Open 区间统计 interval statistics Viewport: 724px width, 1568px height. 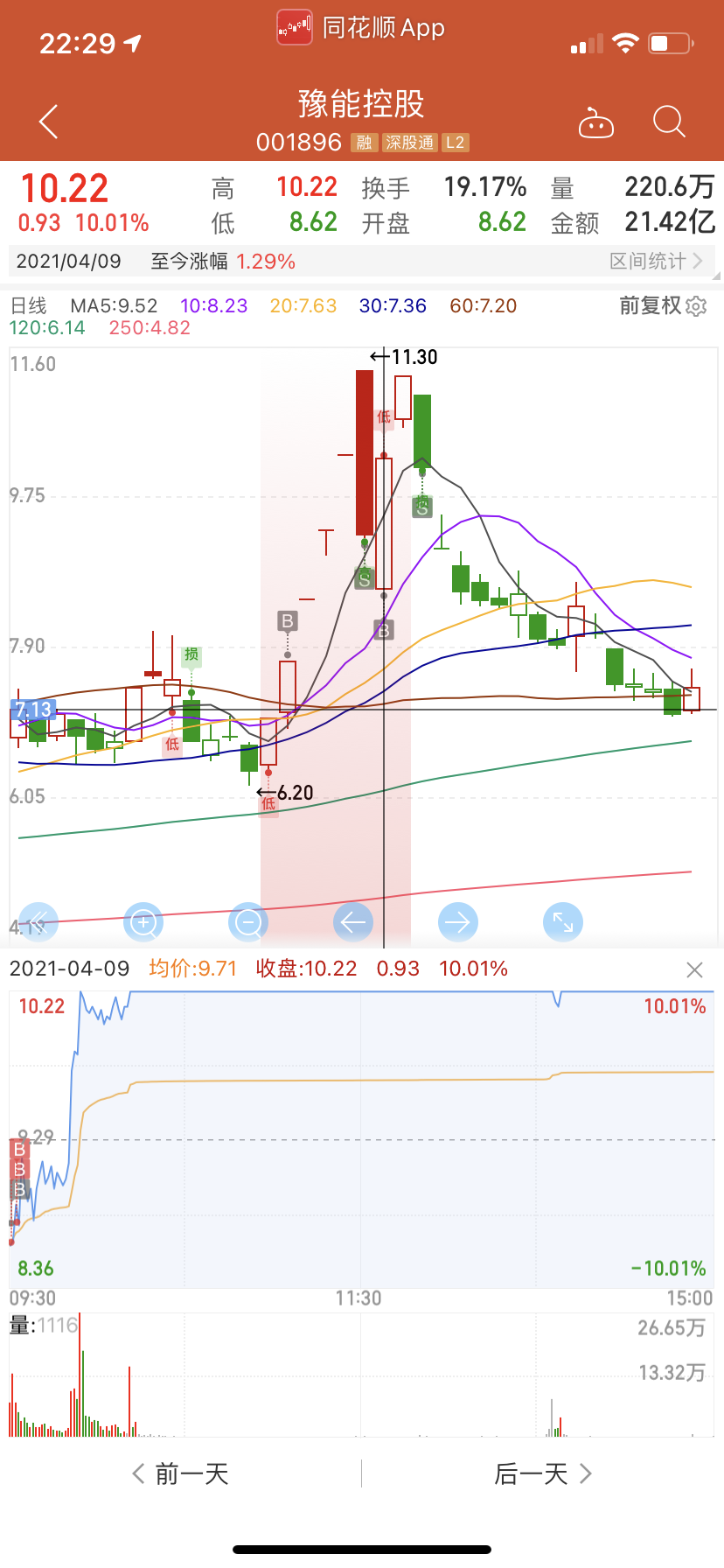pyautogui.click(x=656, y=261)
